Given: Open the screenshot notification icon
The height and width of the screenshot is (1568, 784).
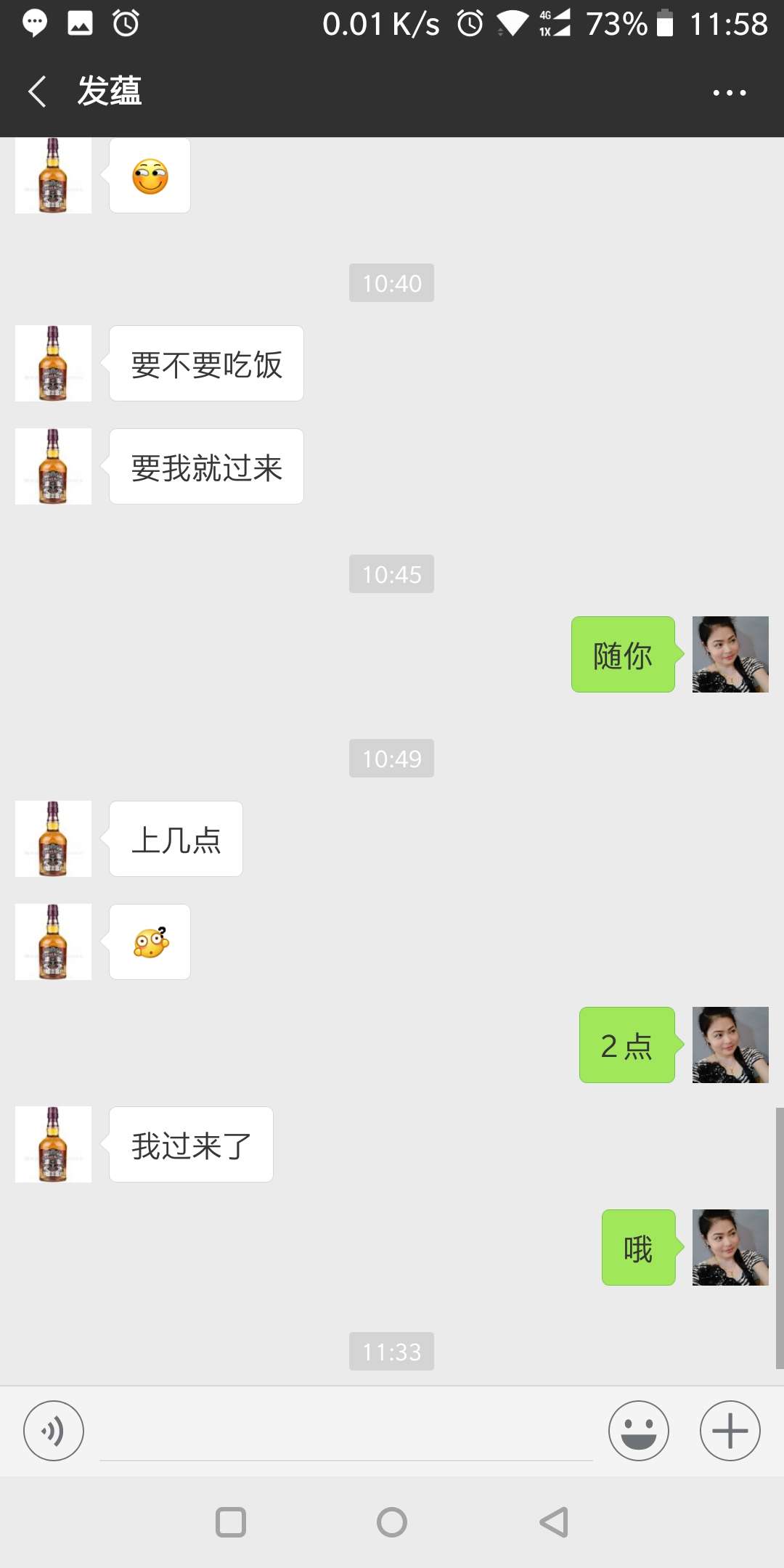Looking at the screenshot, I should (80, 23).
